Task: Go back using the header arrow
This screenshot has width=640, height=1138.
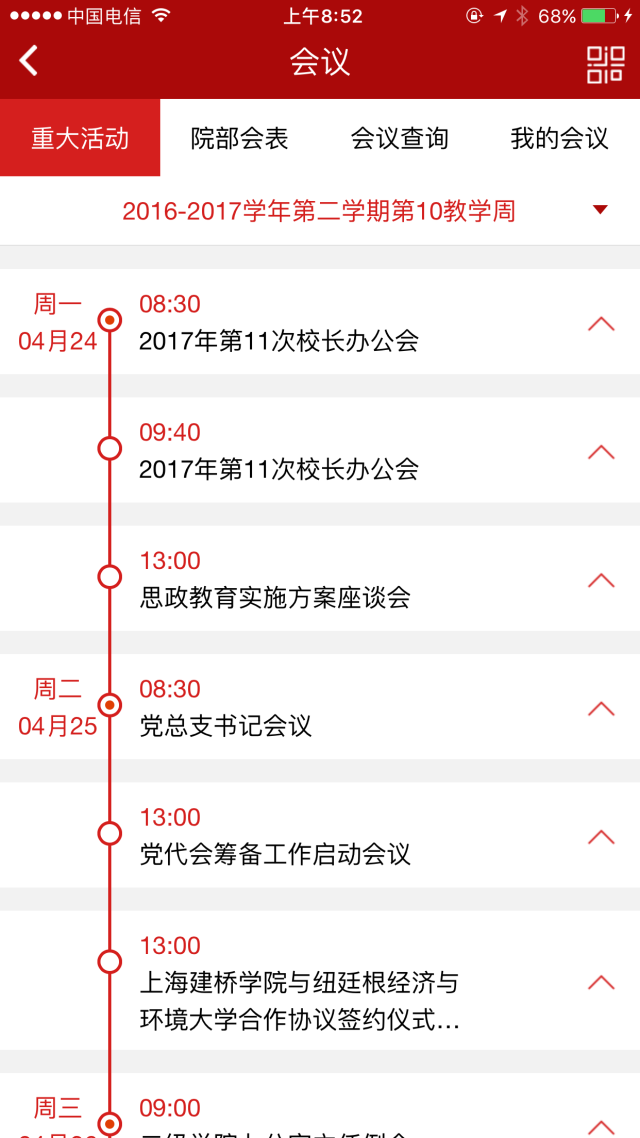Action: pyautogui.click(x=29, y=61)
